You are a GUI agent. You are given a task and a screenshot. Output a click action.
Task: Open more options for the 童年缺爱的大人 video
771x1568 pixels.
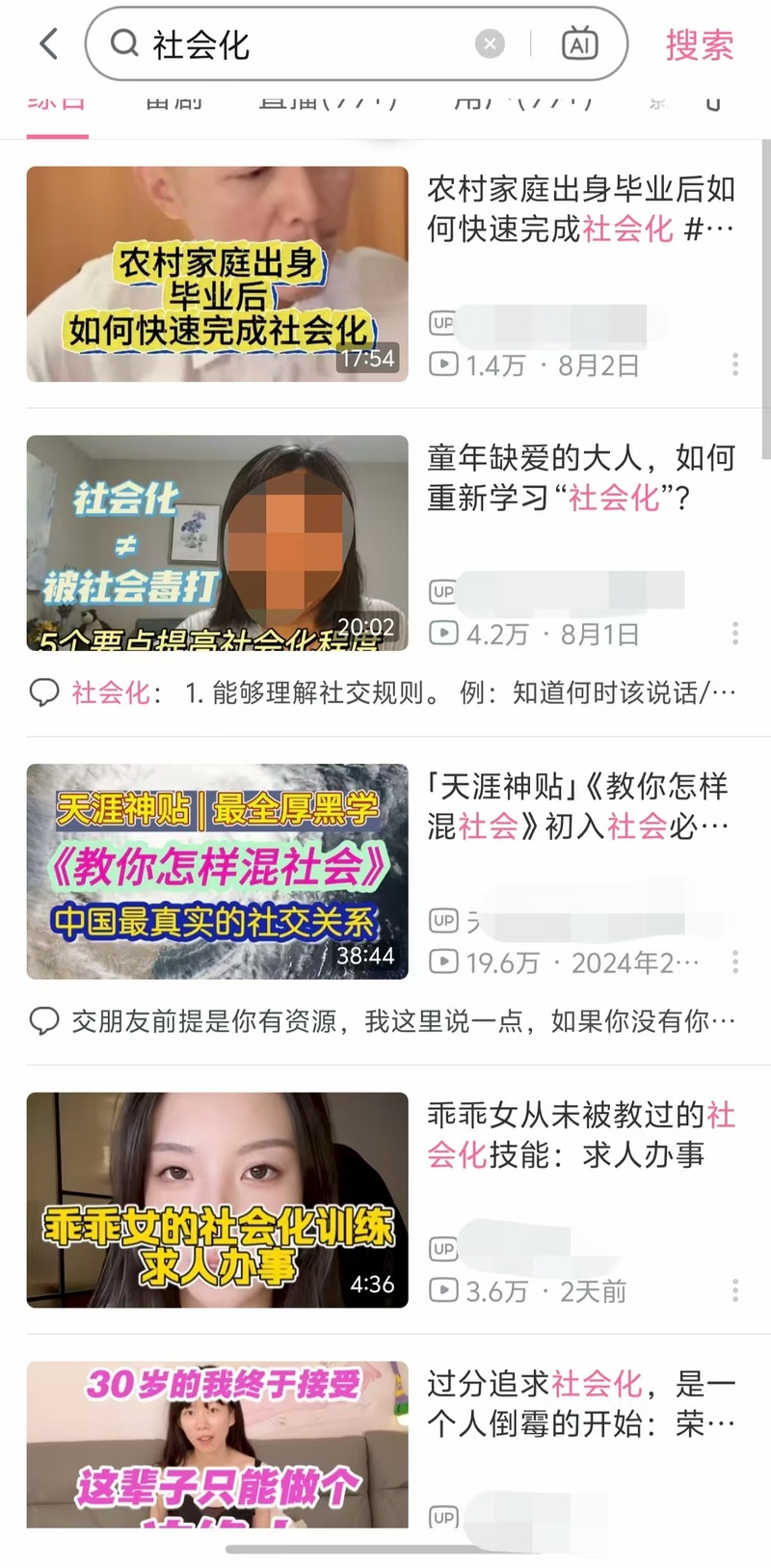[x=734, y=634]
